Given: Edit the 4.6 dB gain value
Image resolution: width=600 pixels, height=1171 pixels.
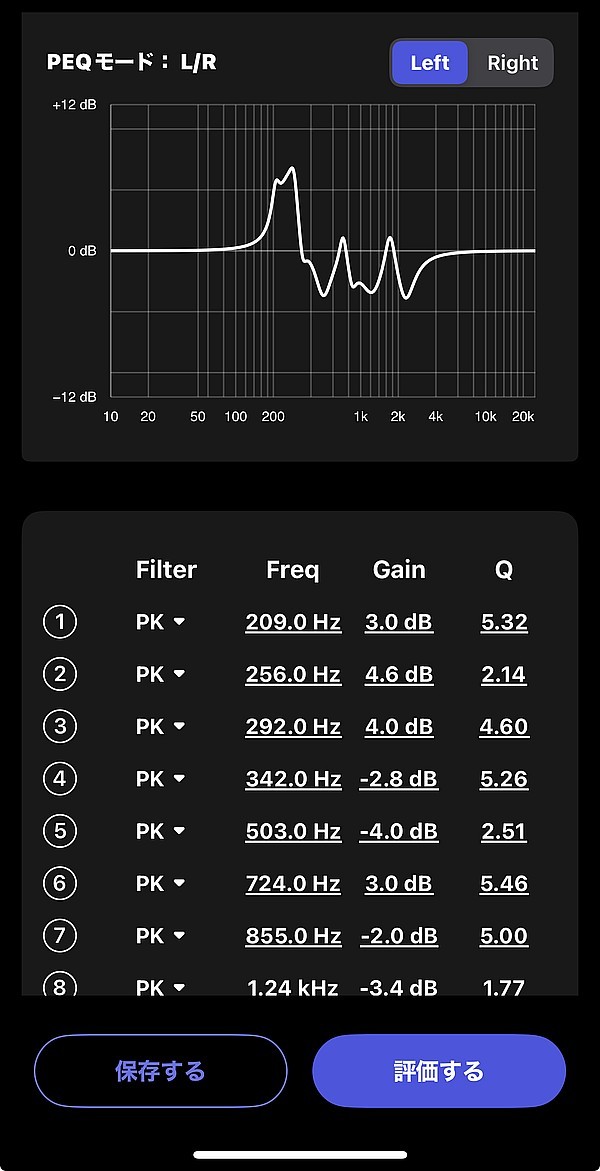Looking at the screenshot, I should [x=399, y=674].
